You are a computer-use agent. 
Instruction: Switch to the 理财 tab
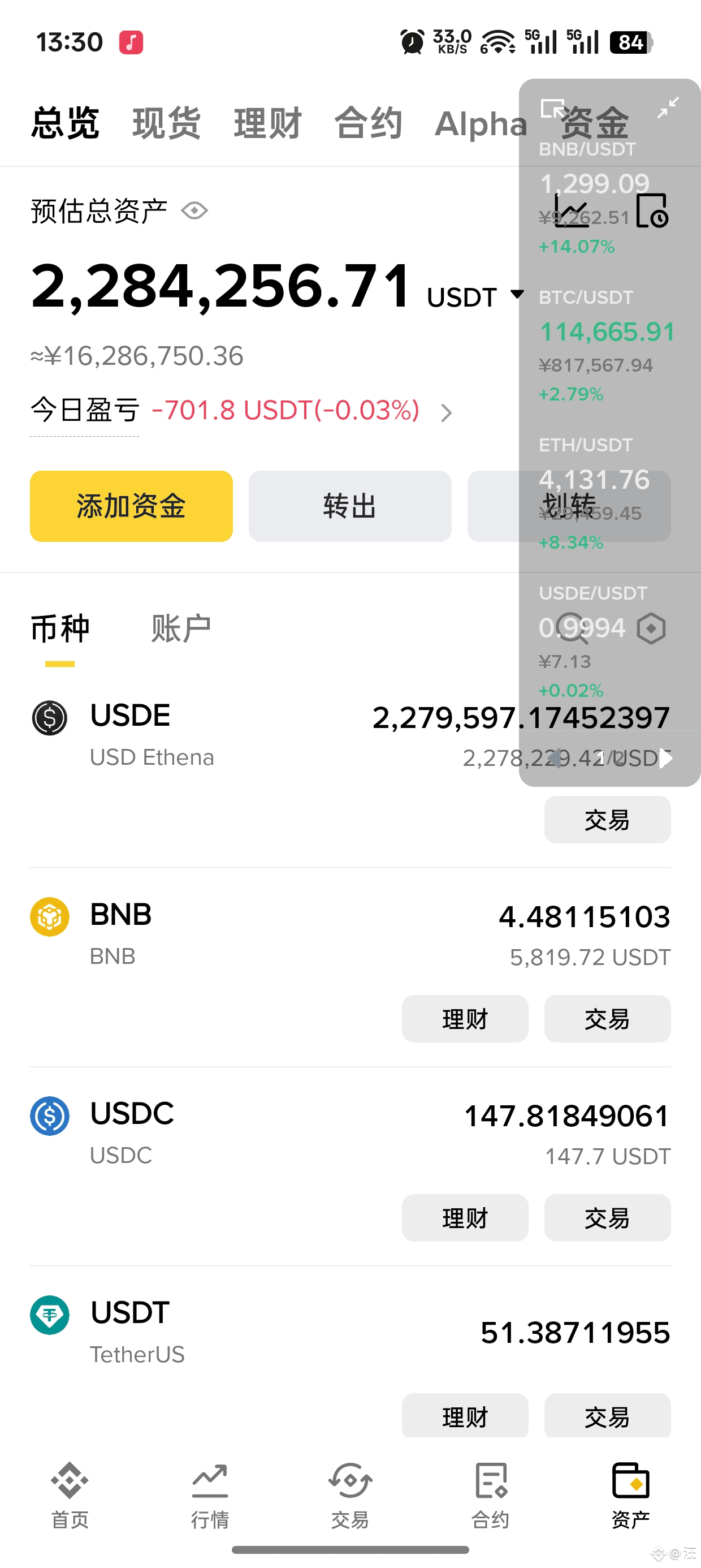click(x=267, y=123)
